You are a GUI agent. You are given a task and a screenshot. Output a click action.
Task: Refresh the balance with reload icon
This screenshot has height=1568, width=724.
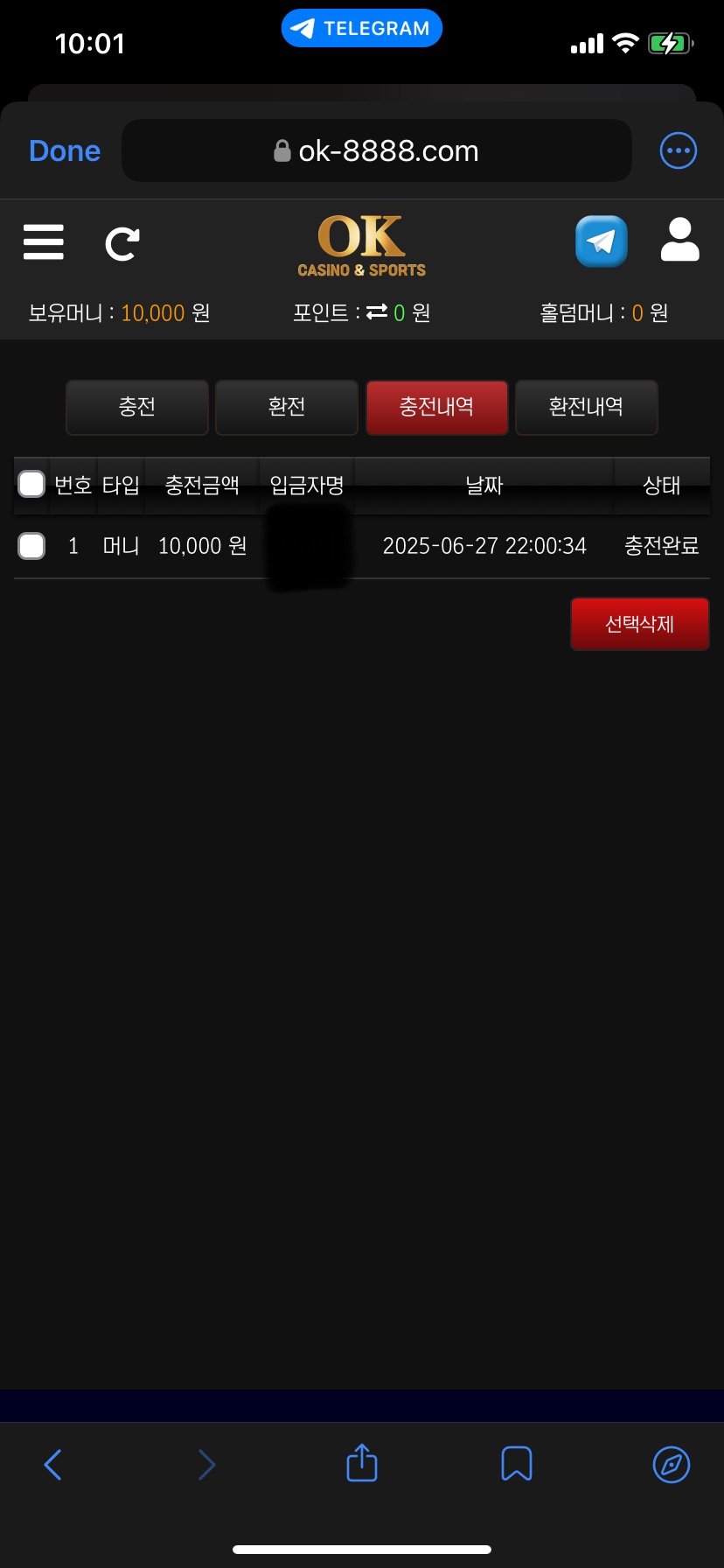(x=122, y=244)
